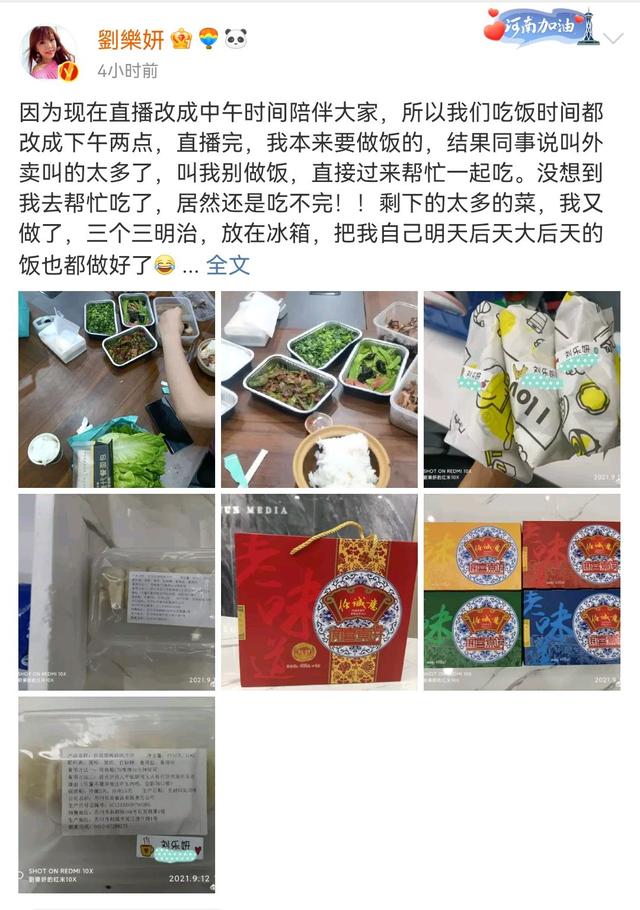Open the wrapped sandwiches photo
The height and width of the screenshot is (910, 640).
(521, 389)
